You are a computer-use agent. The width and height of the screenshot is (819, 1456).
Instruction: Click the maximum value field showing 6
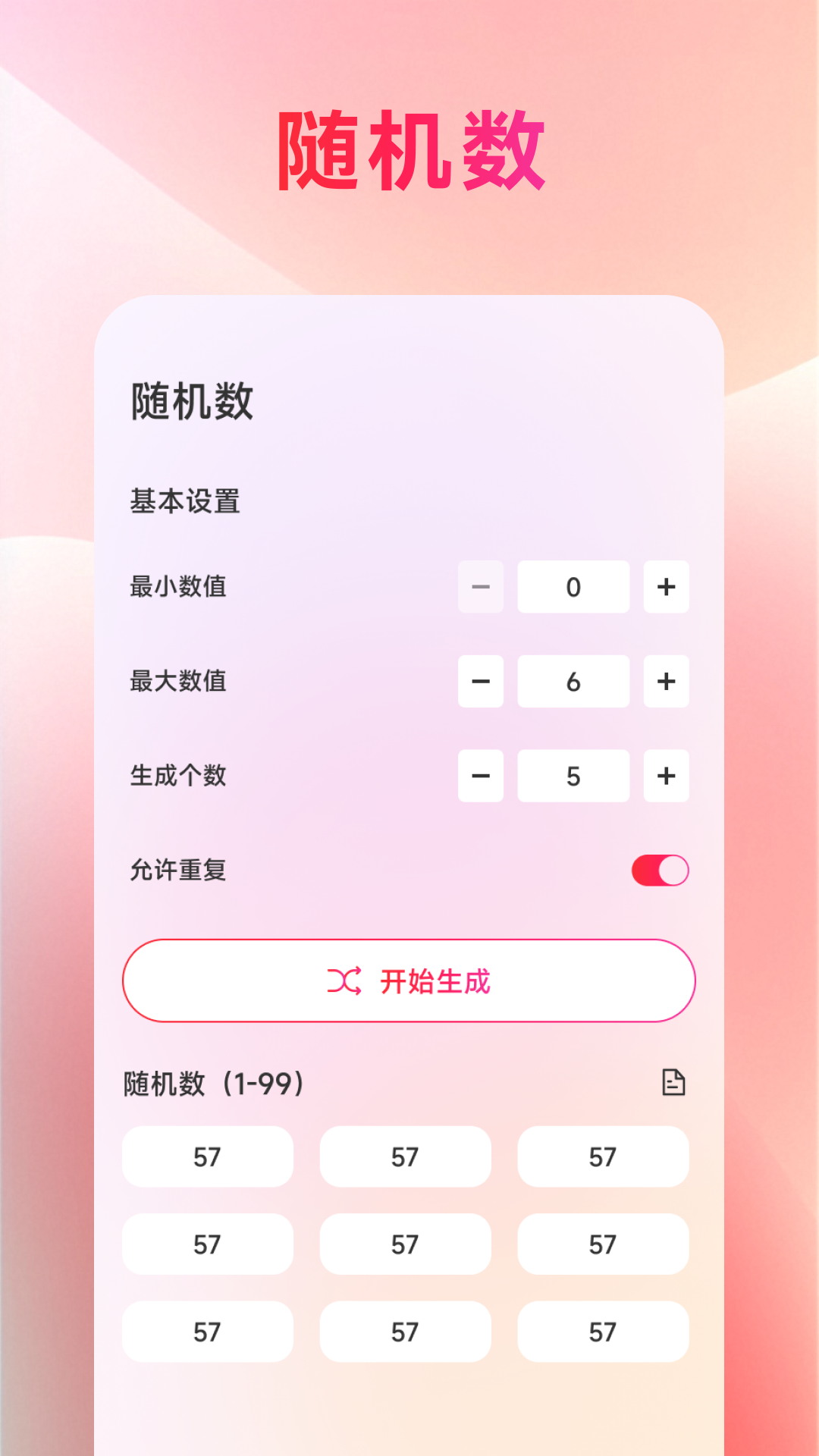click(573, 682)
